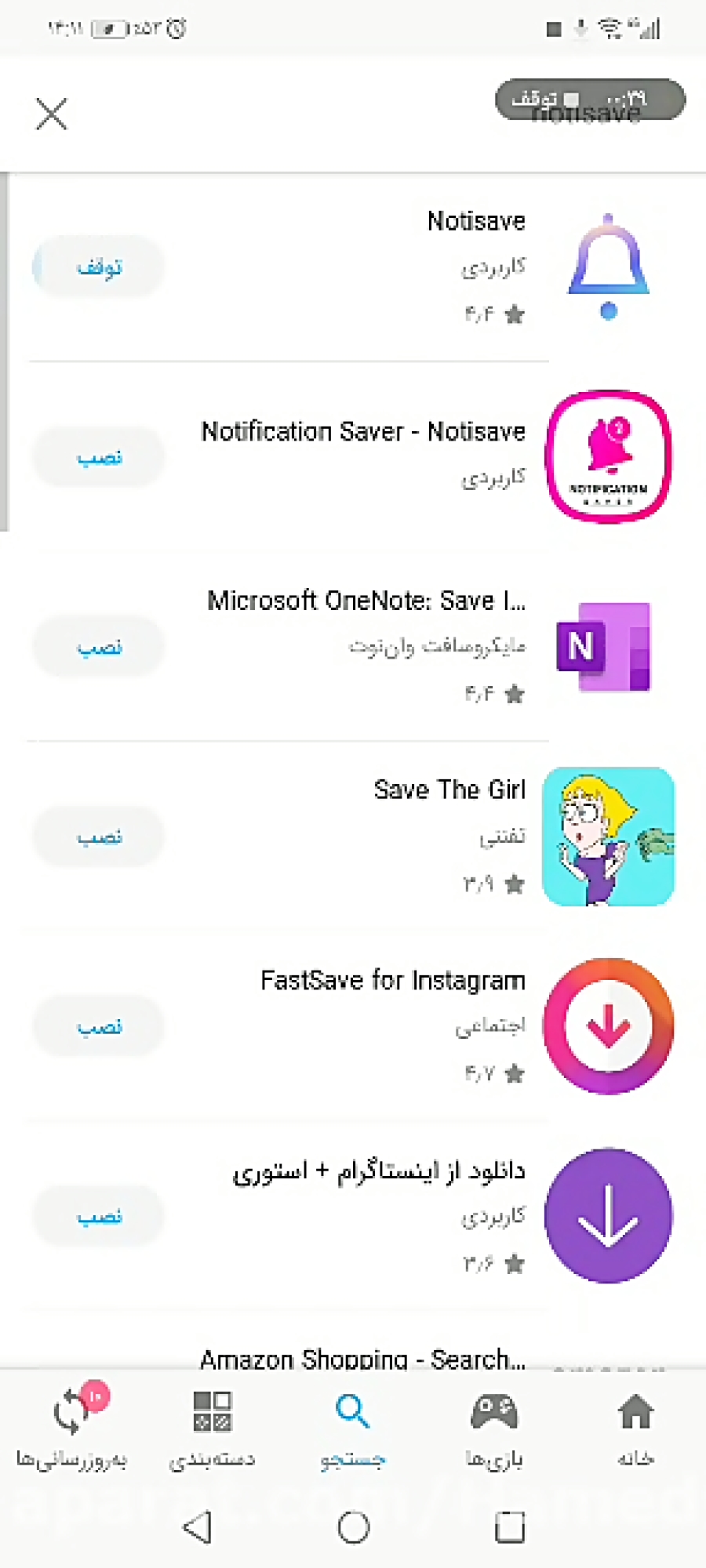
Task: Open Microsoft OneNote app details
Action: (366, 601)
